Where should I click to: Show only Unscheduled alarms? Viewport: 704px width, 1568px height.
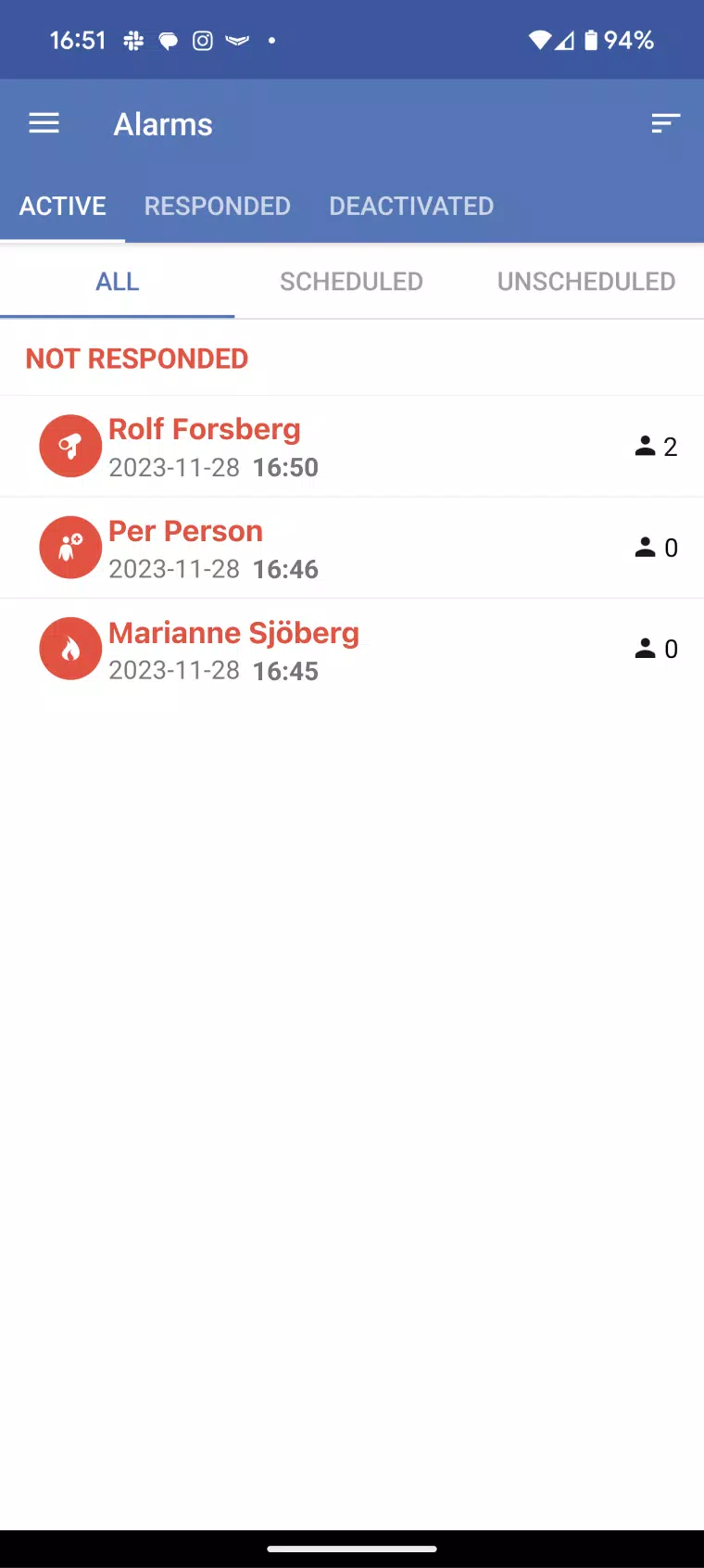(586, 282)
